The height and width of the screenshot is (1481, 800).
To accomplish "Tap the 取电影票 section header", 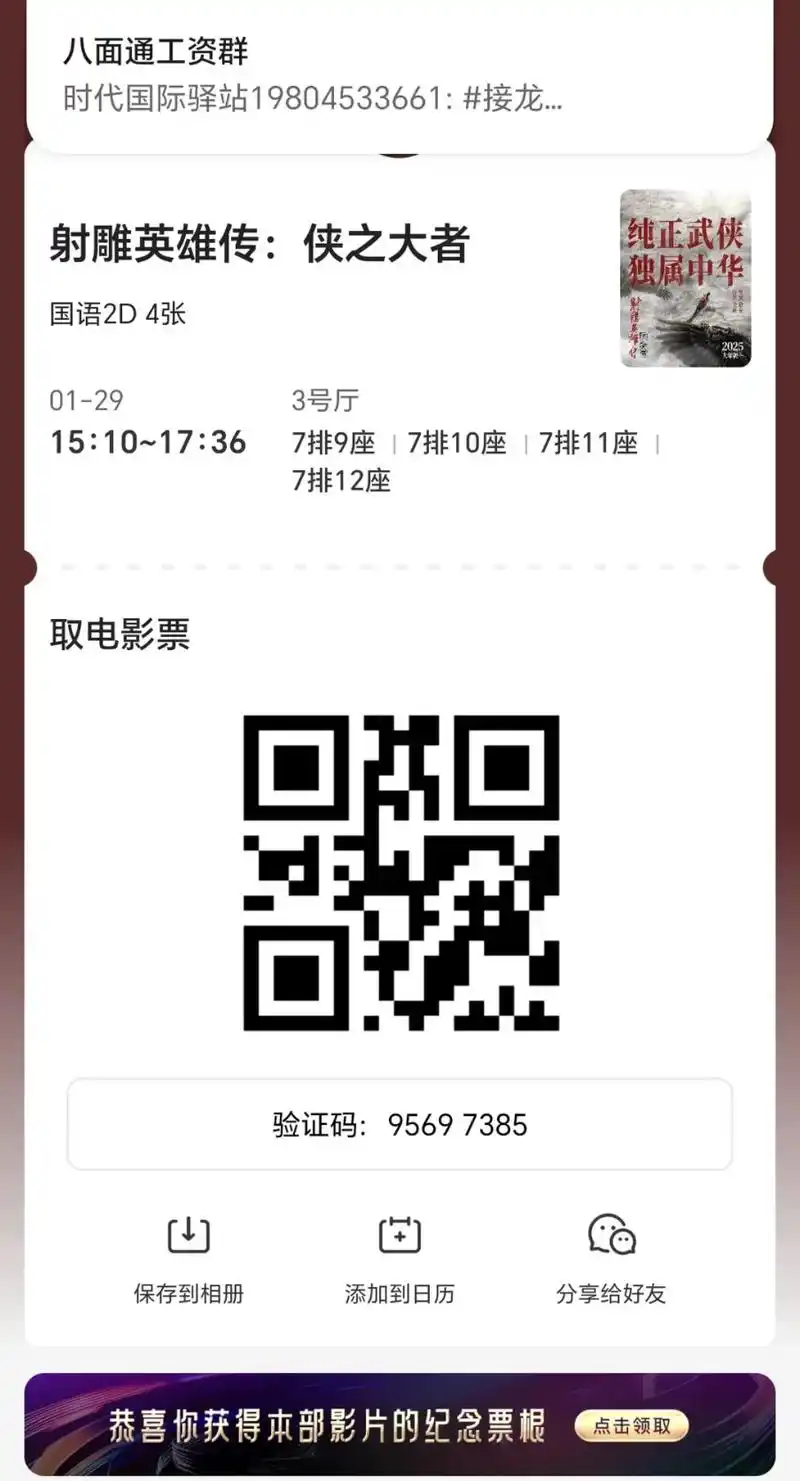I will [x=121, y=632].
